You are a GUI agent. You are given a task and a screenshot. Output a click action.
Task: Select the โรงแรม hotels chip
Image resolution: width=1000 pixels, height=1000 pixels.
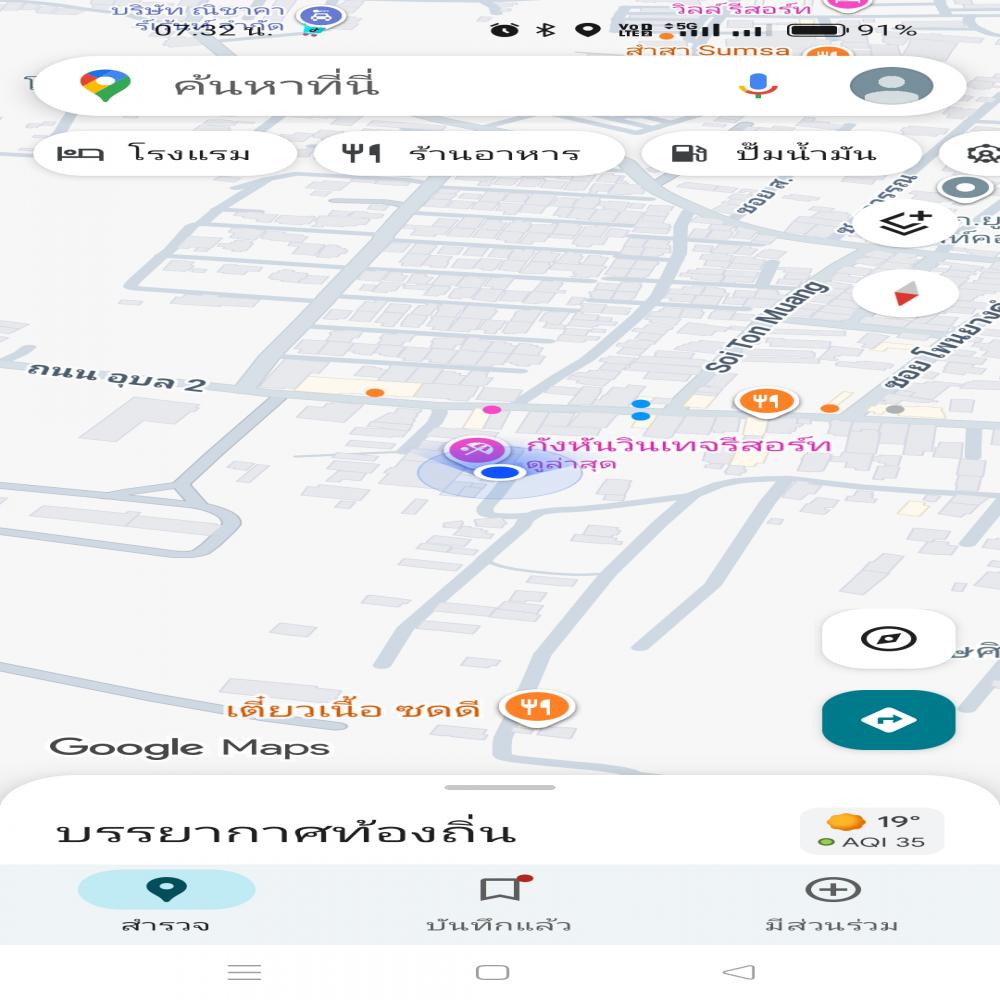165,154
